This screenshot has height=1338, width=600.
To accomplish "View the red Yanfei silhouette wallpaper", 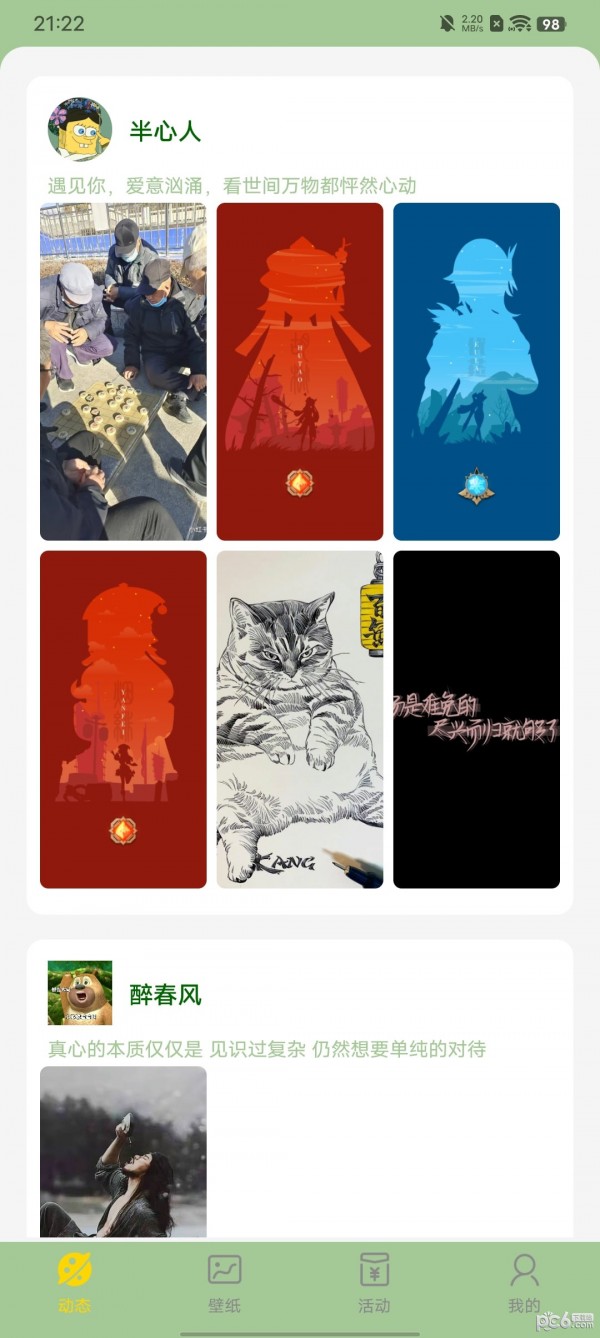I will click(123, 719).
